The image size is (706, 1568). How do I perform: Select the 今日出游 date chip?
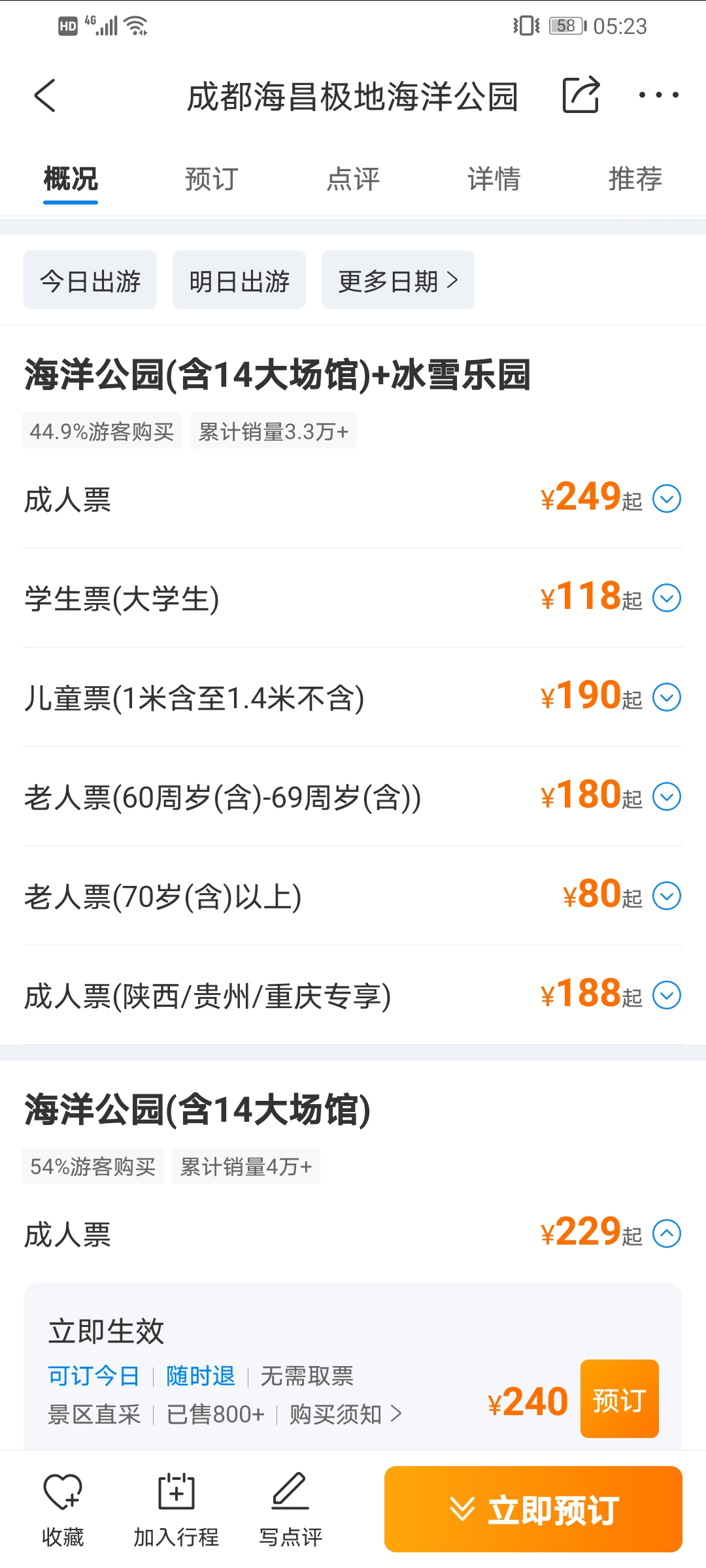(90, 280)
